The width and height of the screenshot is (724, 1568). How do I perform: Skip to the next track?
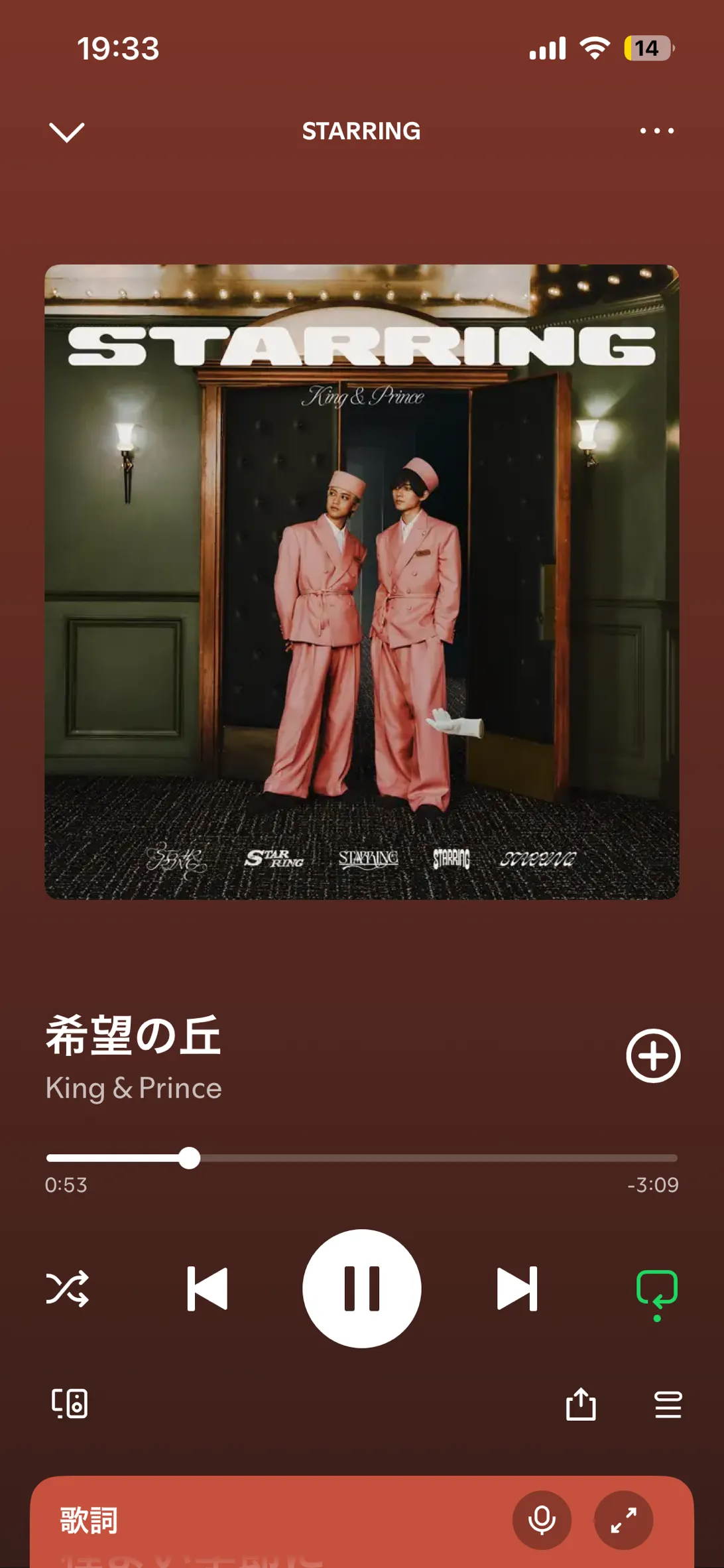(x=517, y=1288)
